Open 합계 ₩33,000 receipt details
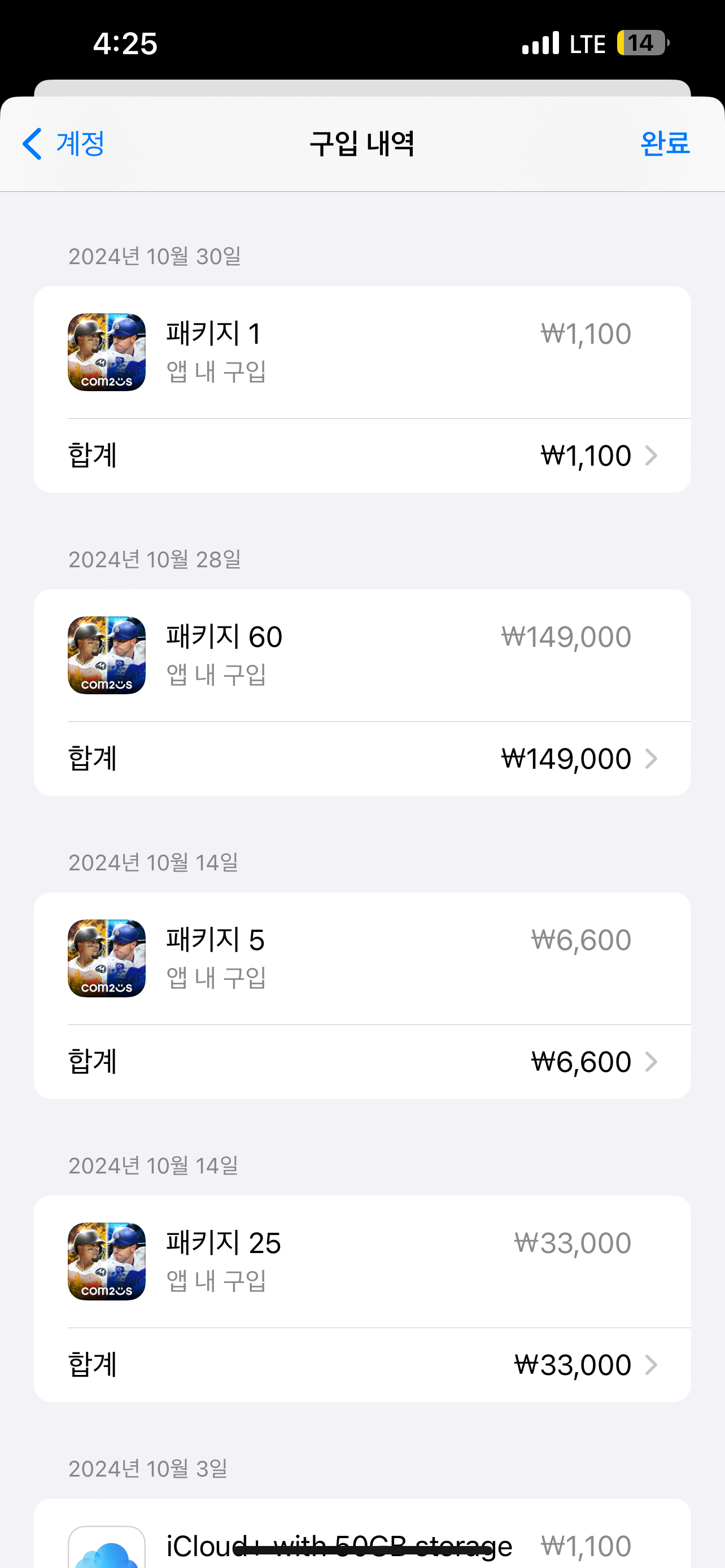 coord(362,1365)
